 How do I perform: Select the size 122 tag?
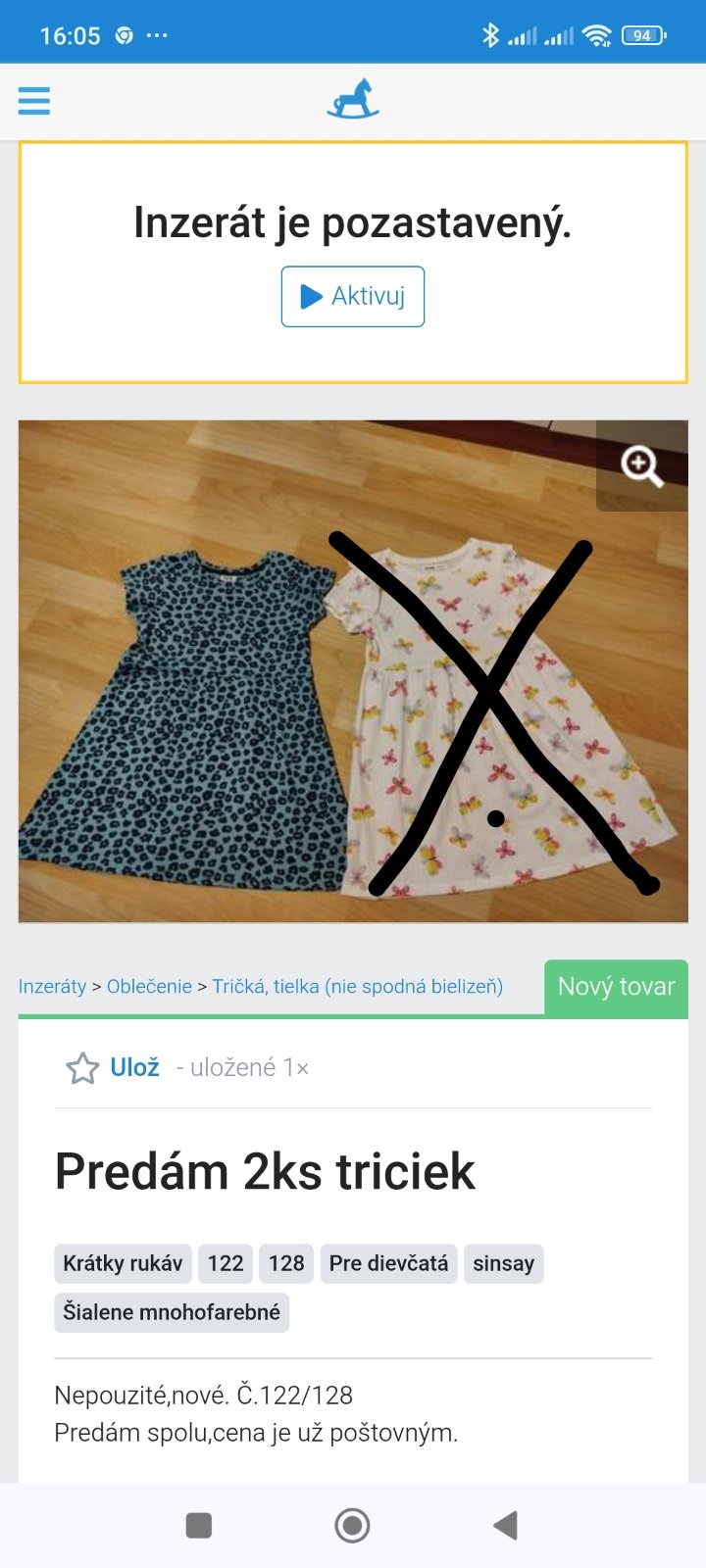[x=226, y=1263]
